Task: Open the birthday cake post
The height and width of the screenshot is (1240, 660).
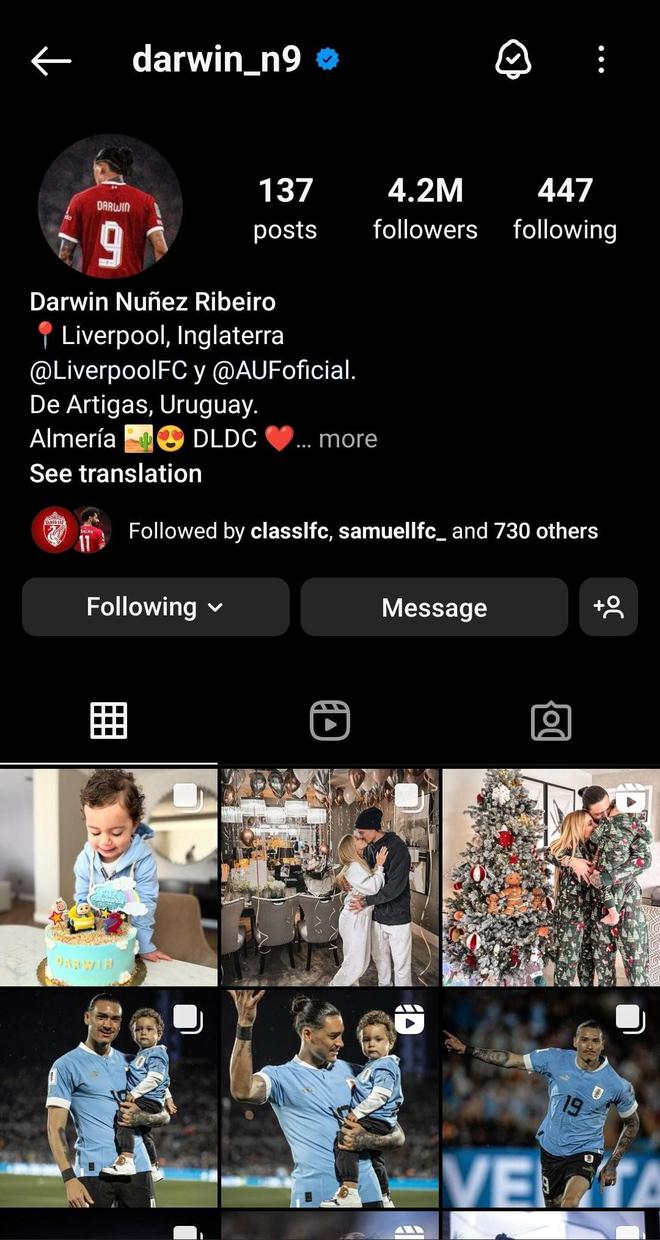Action: (108, 877)
